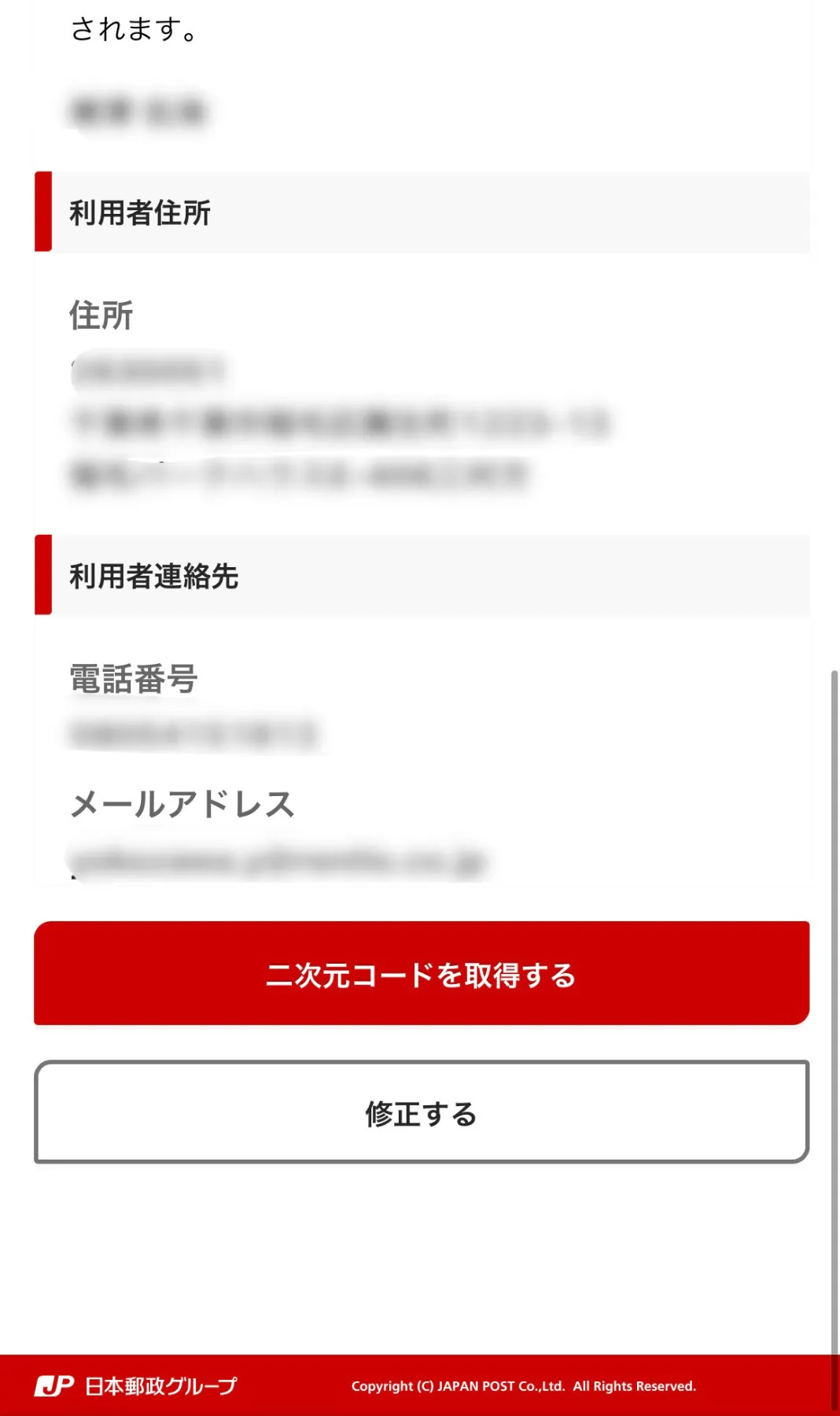Click the red footer bar
Screen dimensions: 840x1416
tap(420, 1386)
